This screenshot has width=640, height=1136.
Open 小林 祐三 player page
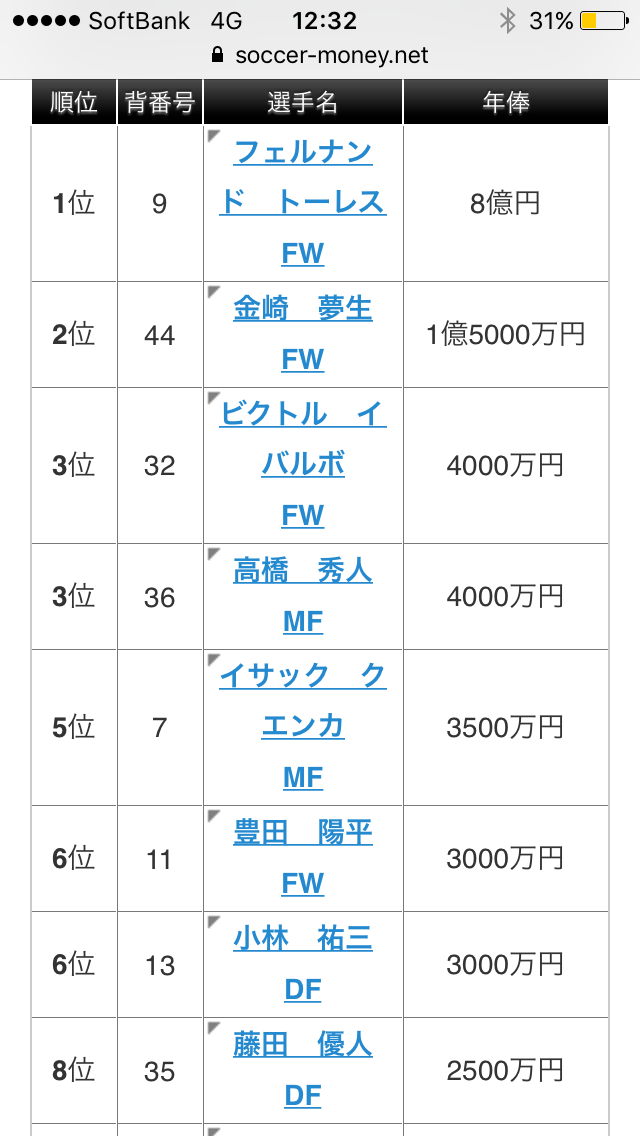pos(303,940)
